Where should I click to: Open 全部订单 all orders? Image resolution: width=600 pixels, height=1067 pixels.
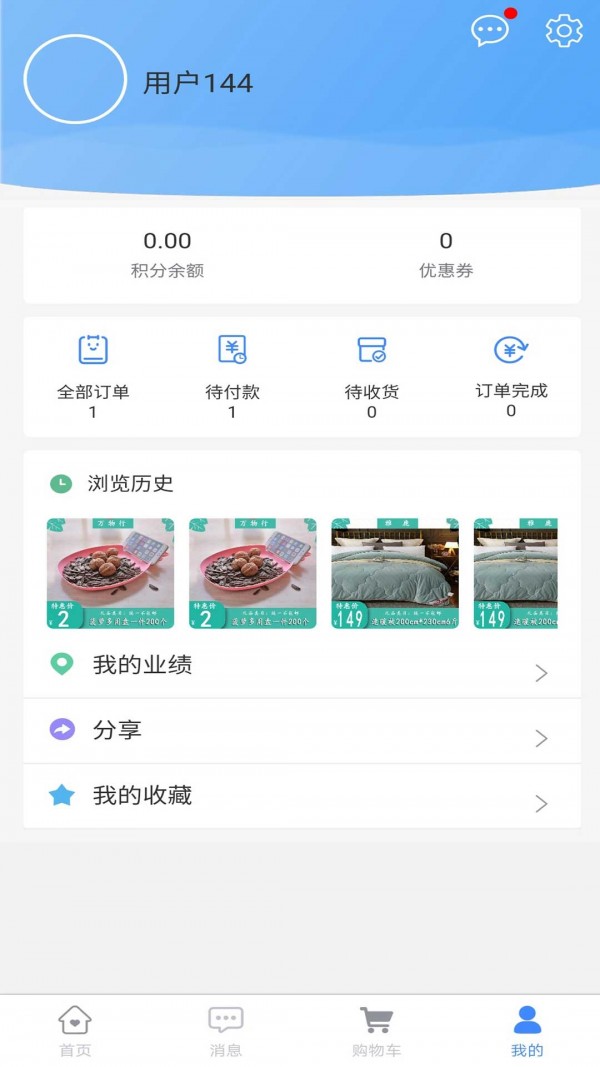(93, 377)
